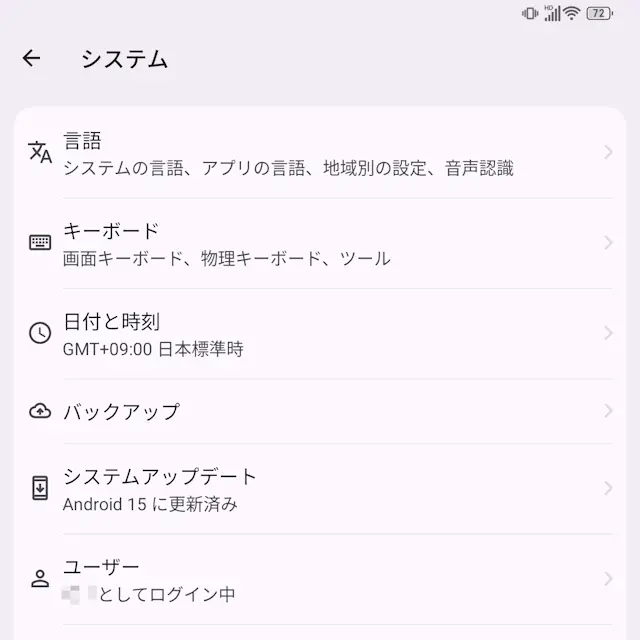This screenshot has height=640, width=640.
Task: Open キーボード settings
Action: (320, 243)
